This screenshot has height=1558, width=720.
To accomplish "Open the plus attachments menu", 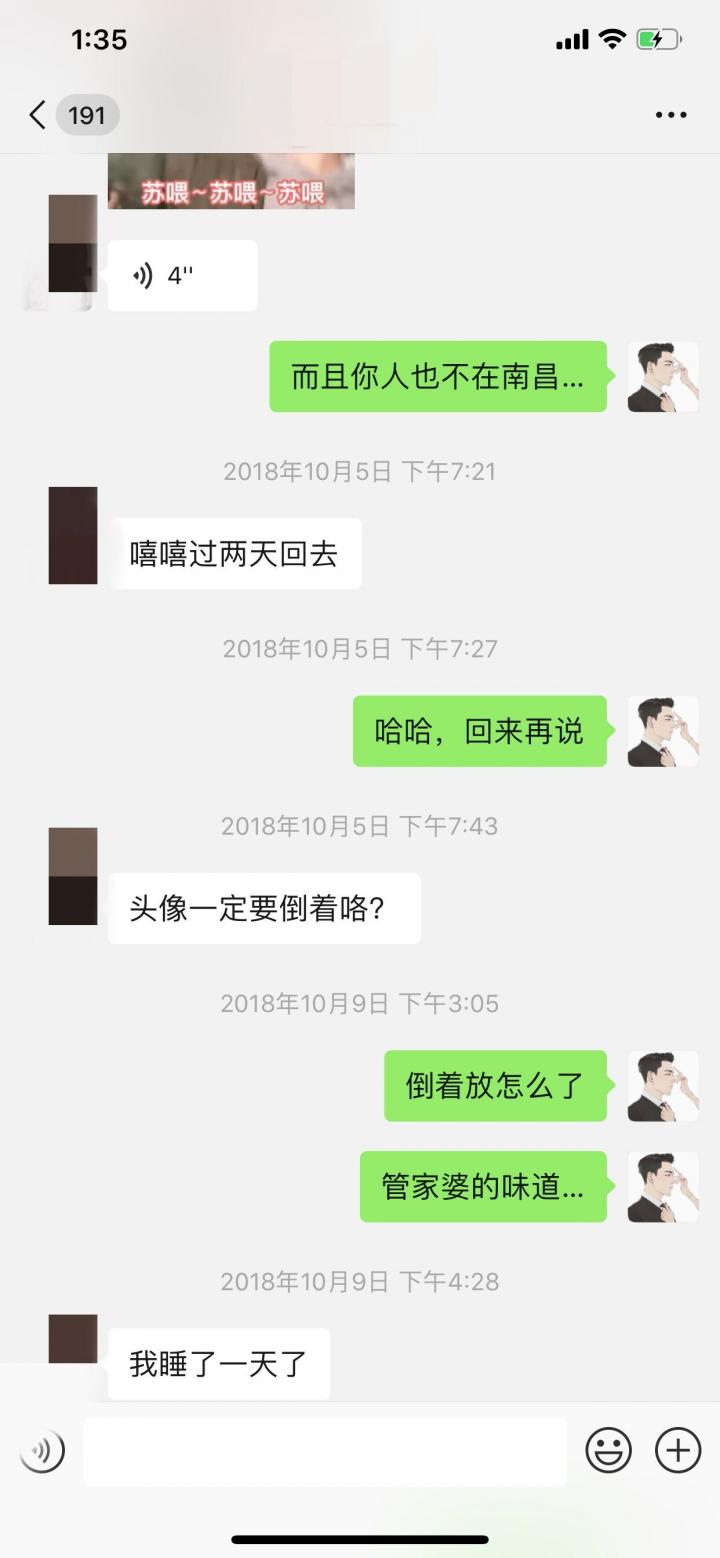I will pos(677,1450).
